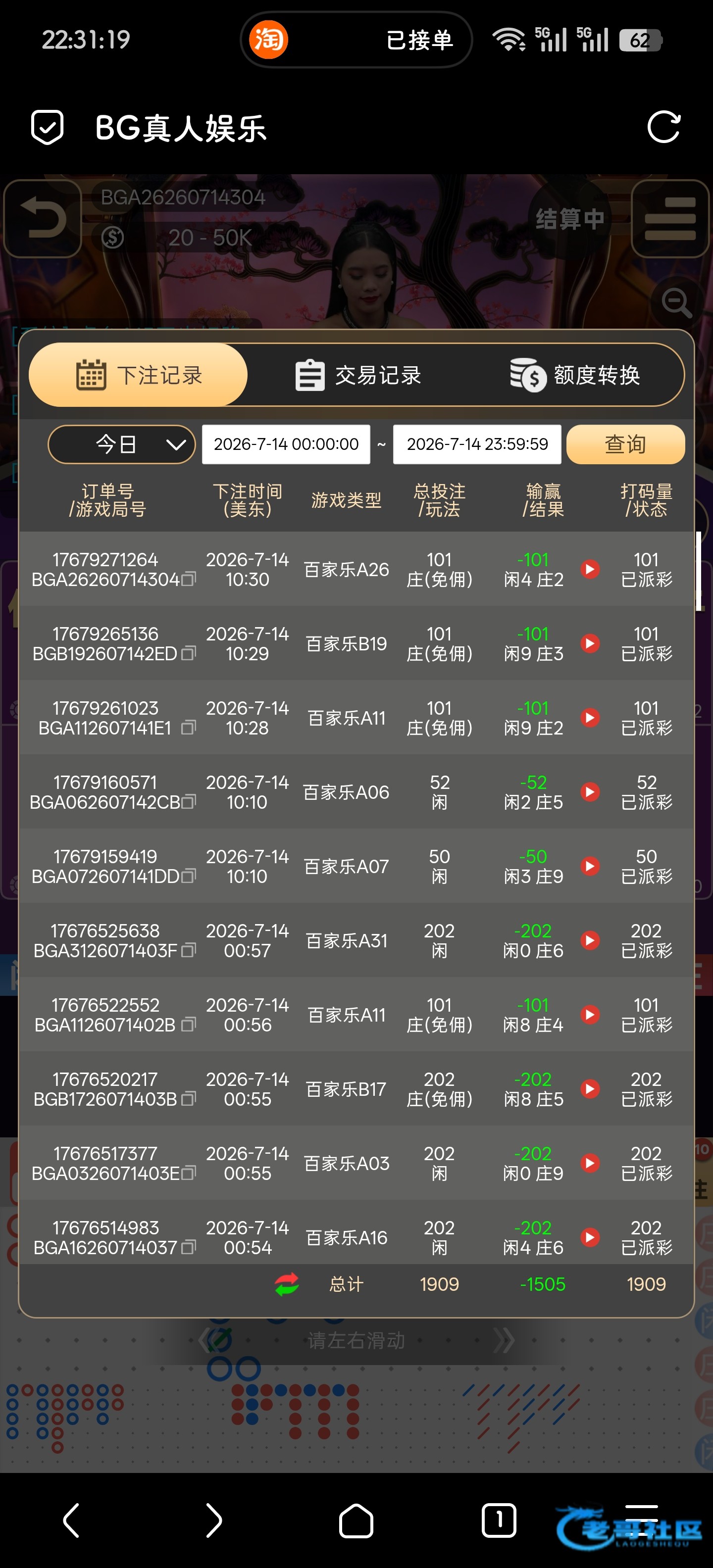Switch to the 交易记录 tab
This screenshot has width=713, height=1568.
[x=358, y=375]
